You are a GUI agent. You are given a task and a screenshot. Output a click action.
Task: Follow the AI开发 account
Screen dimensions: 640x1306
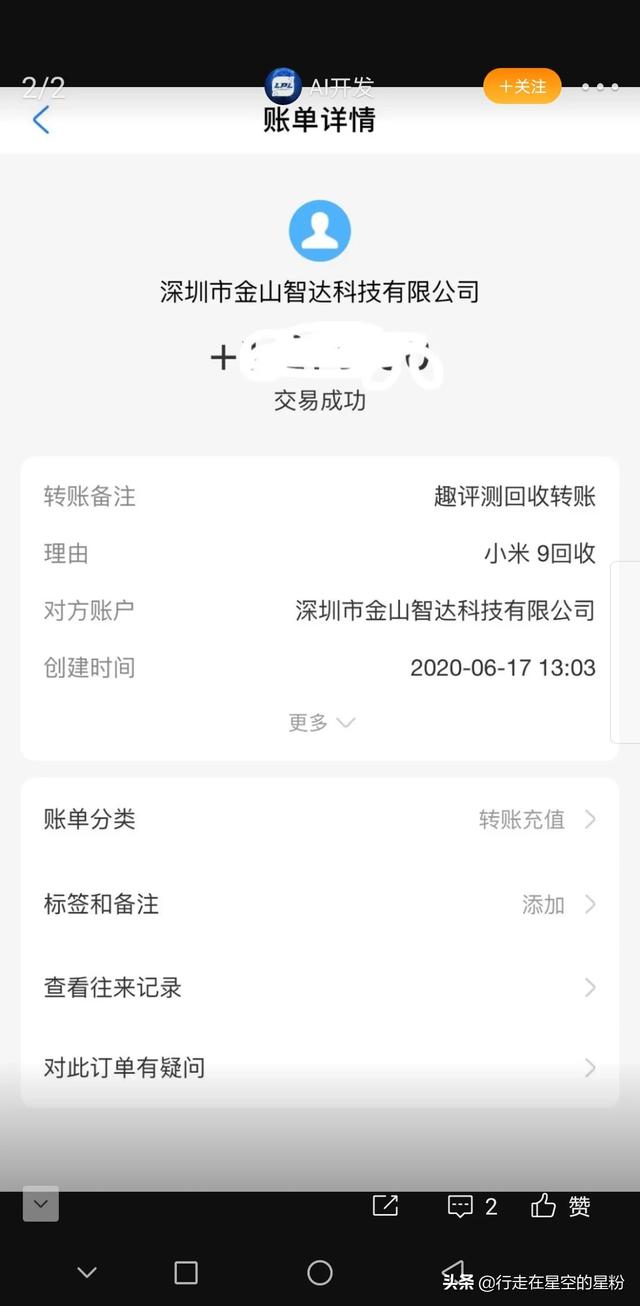pos(522,87)
